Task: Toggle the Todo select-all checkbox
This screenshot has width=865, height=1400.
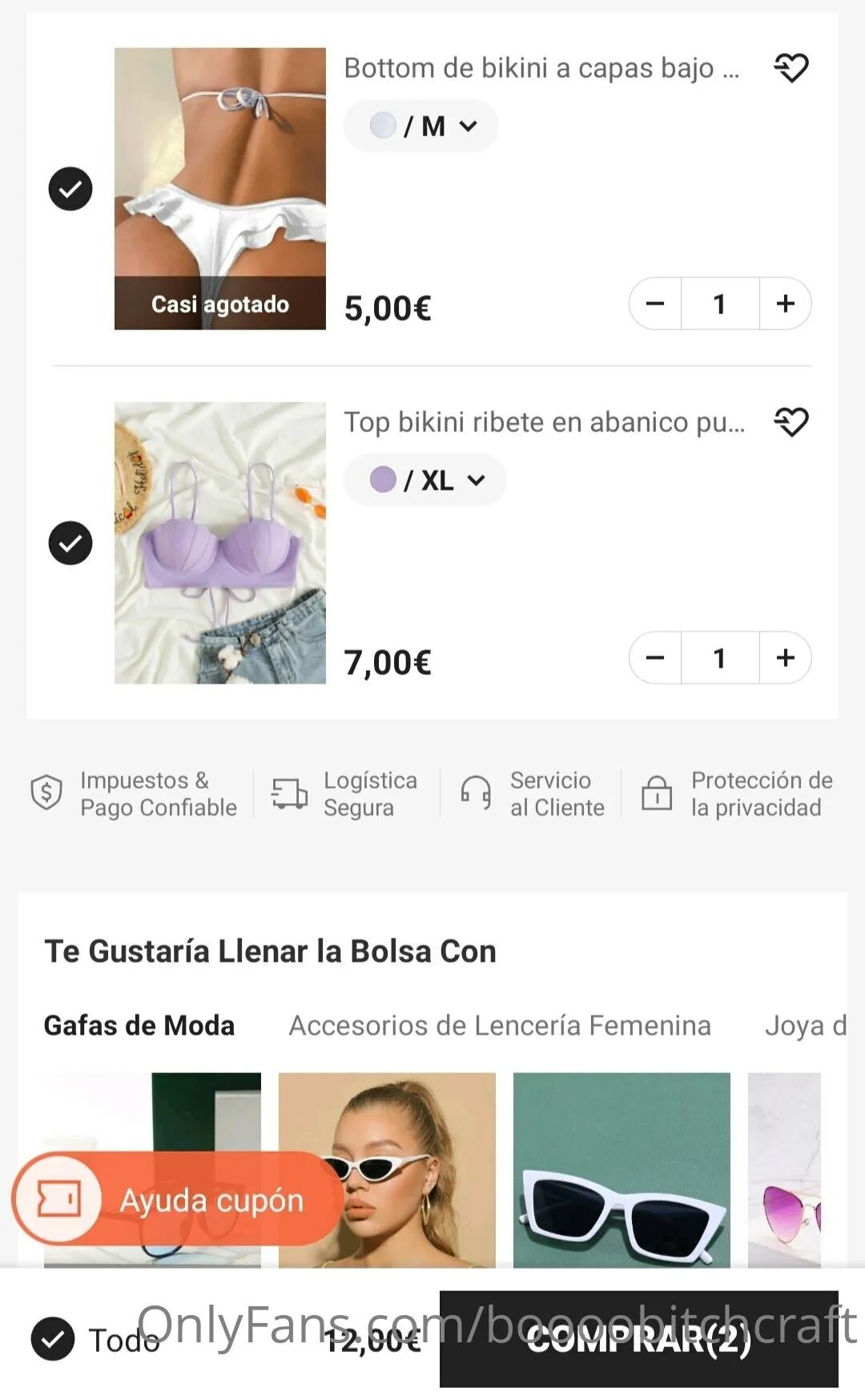Action: tap(53, 1339)
